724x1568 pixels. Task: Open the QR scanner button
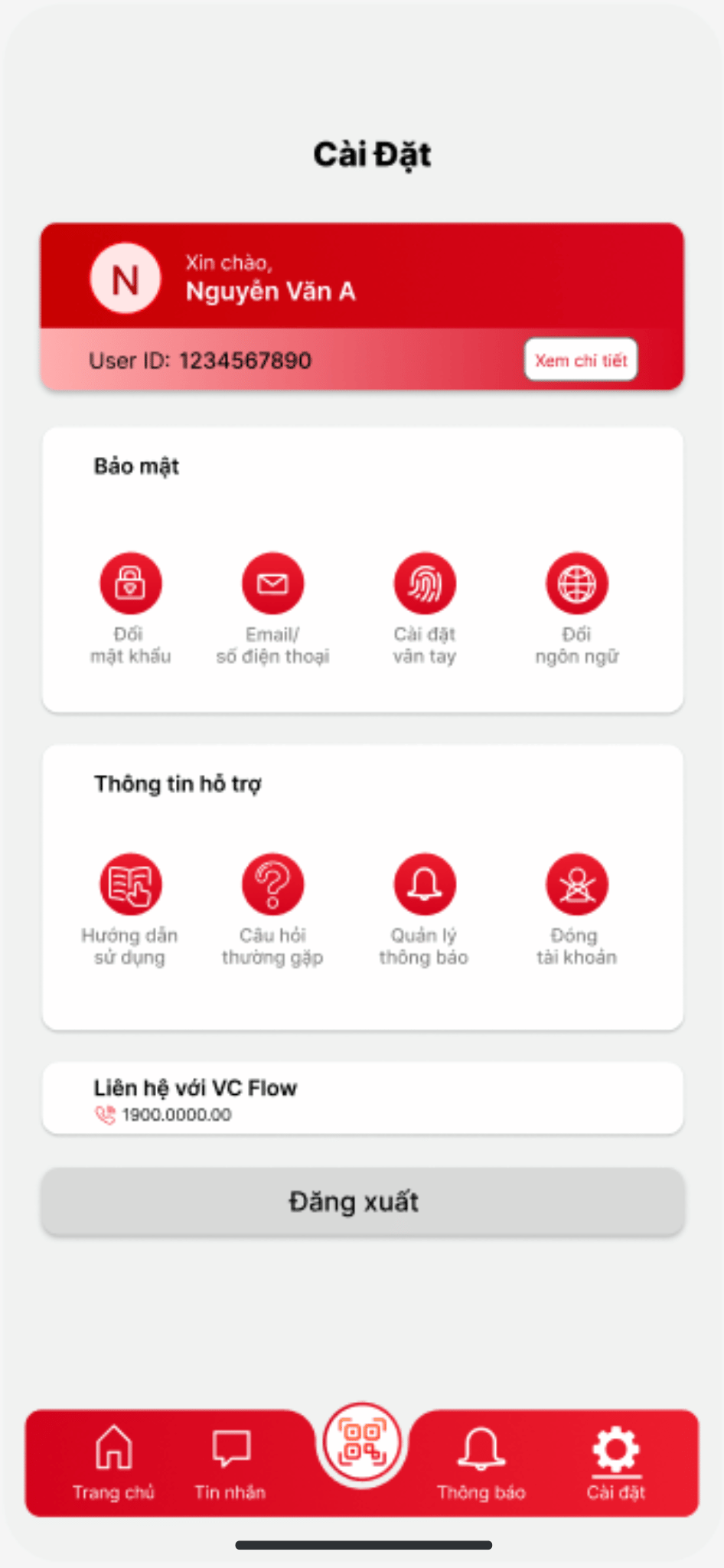click(362, 1443)
